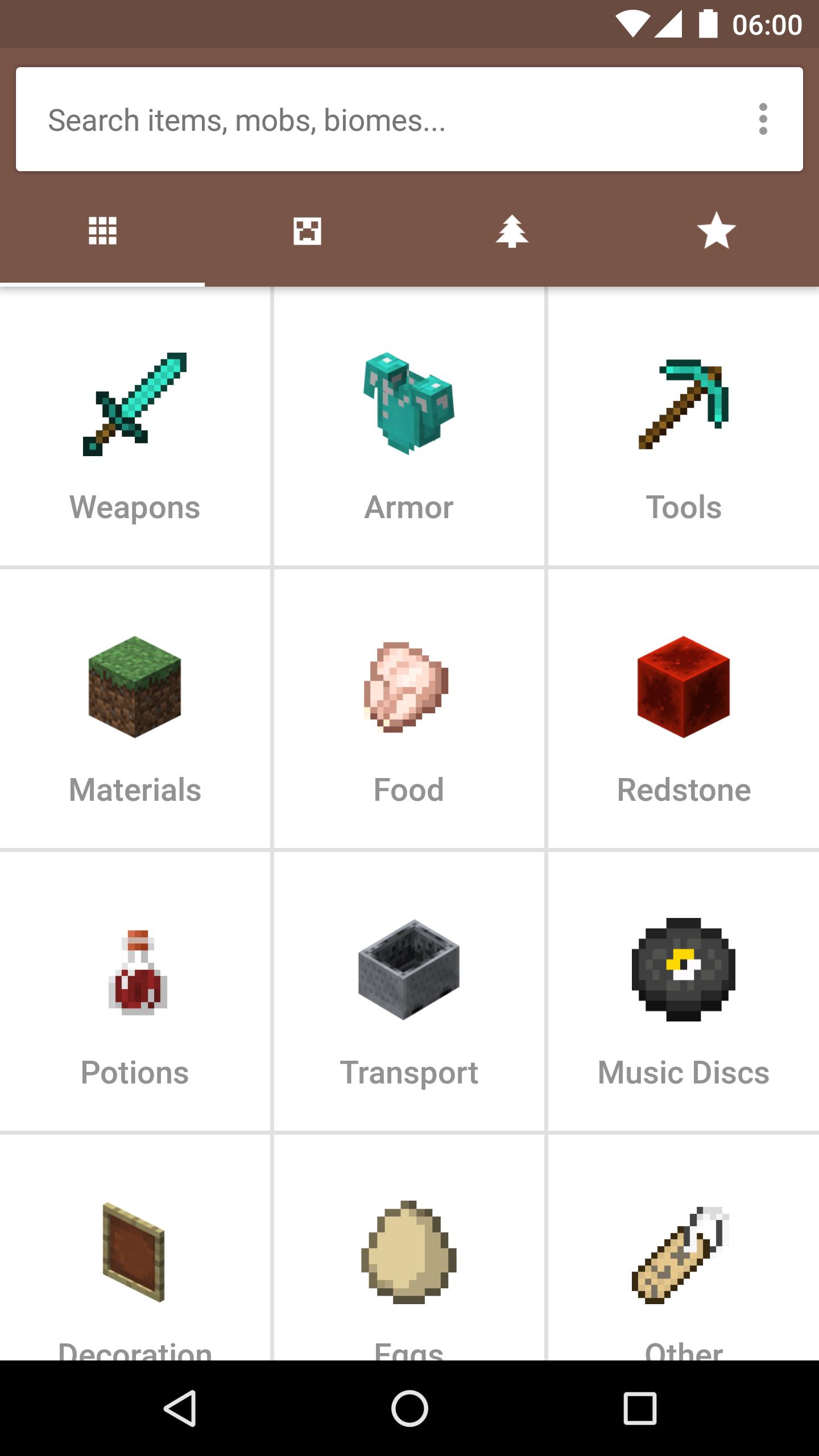Open the Food category
Image resolution: width=819 pixels, height=1456 pixels.
click(x=409, y=709)
